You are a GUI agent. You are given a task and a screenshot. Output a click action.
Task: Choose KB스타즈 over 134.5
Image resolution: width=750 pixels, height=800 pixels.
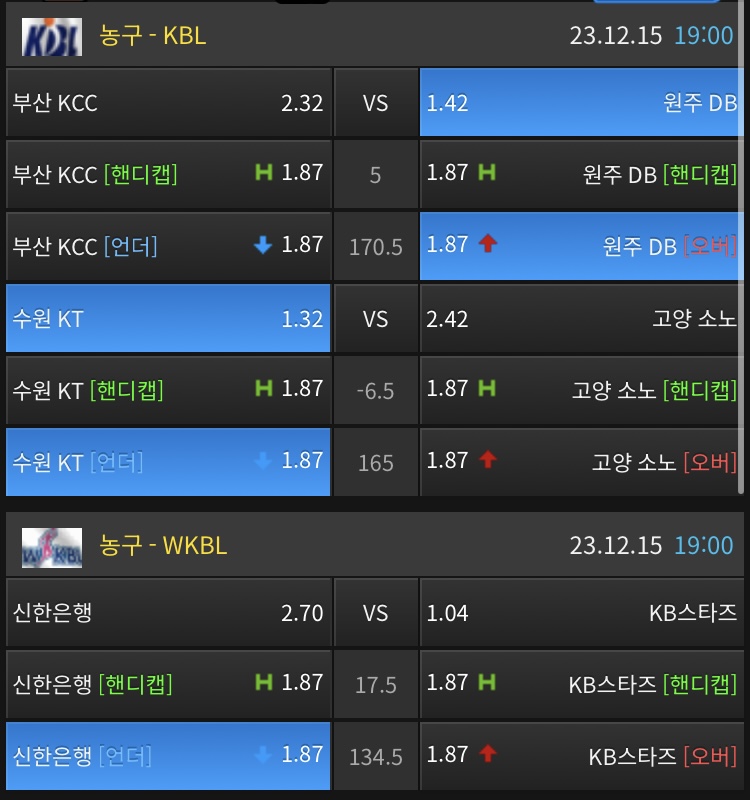click(x=581, y=756)
